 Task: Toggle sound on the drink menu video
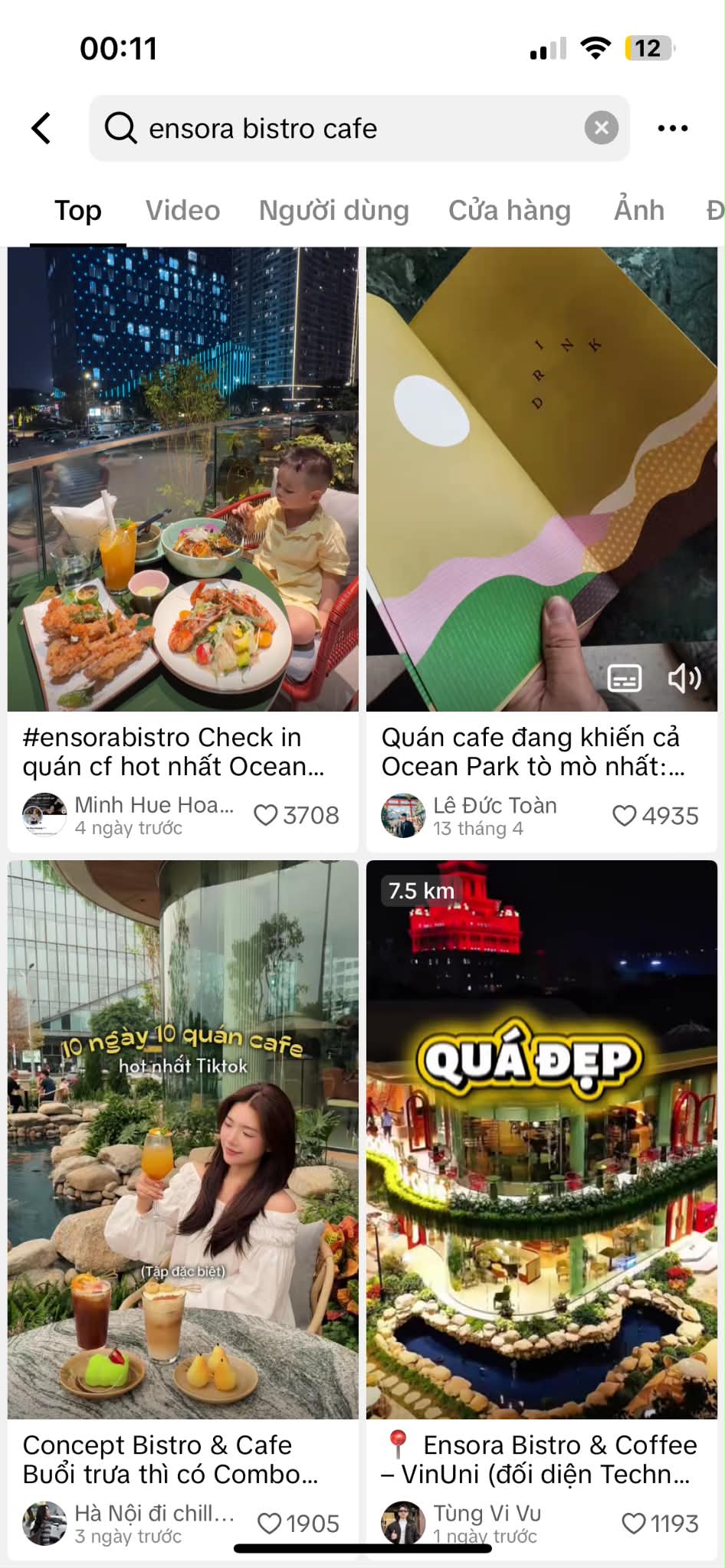684,678
